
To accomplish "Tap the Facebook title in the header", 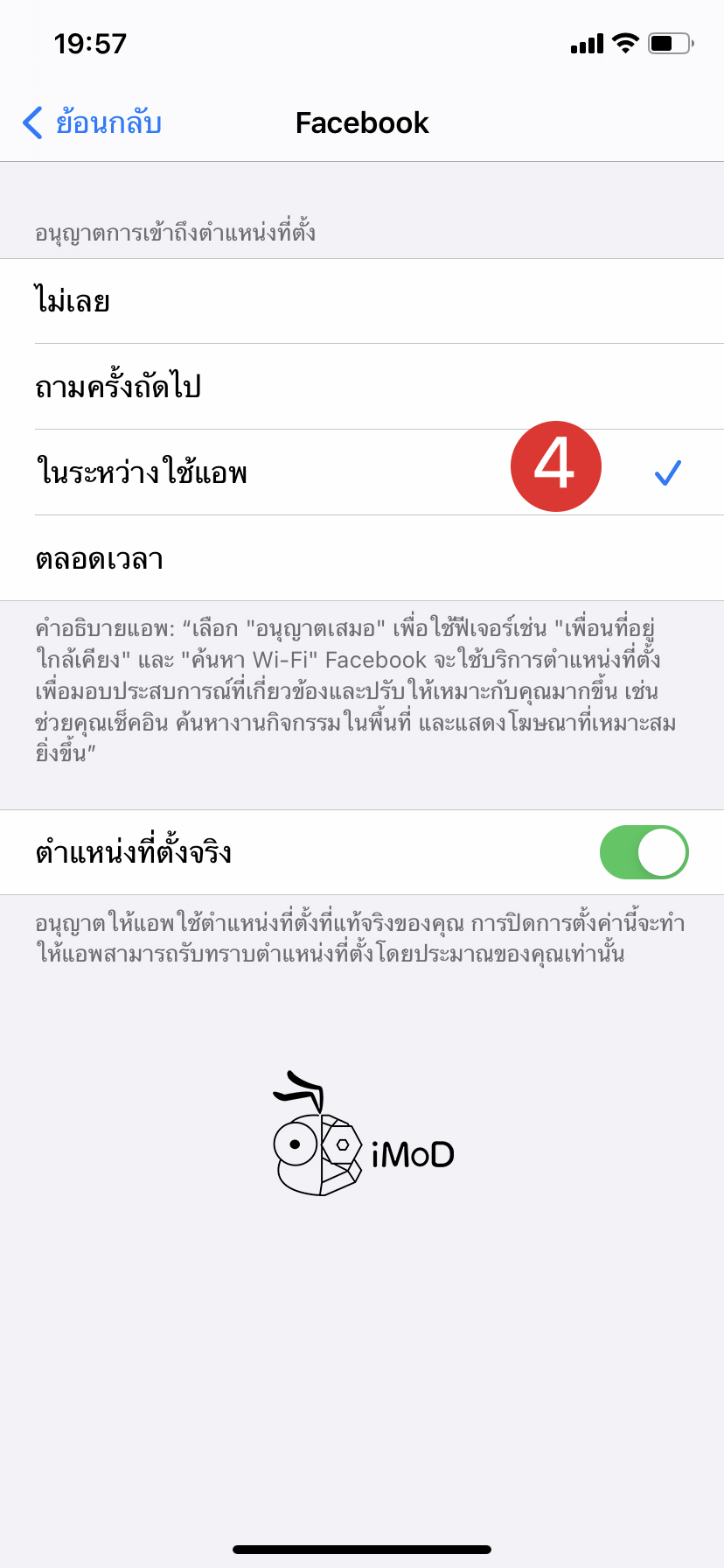I will point(361,123).
